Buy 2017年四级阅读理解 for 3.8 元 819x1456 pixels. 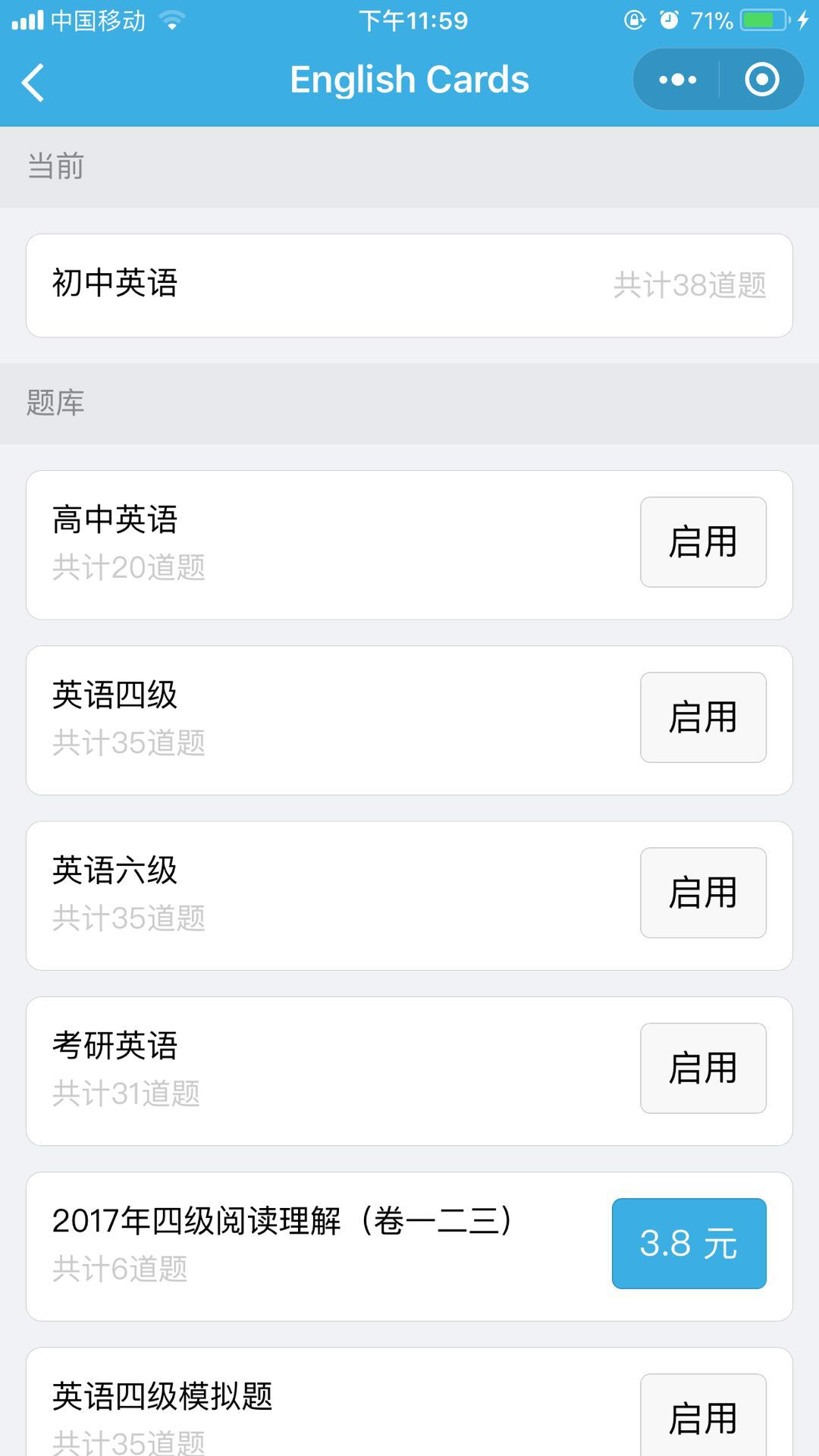[x=689, y=1244]
